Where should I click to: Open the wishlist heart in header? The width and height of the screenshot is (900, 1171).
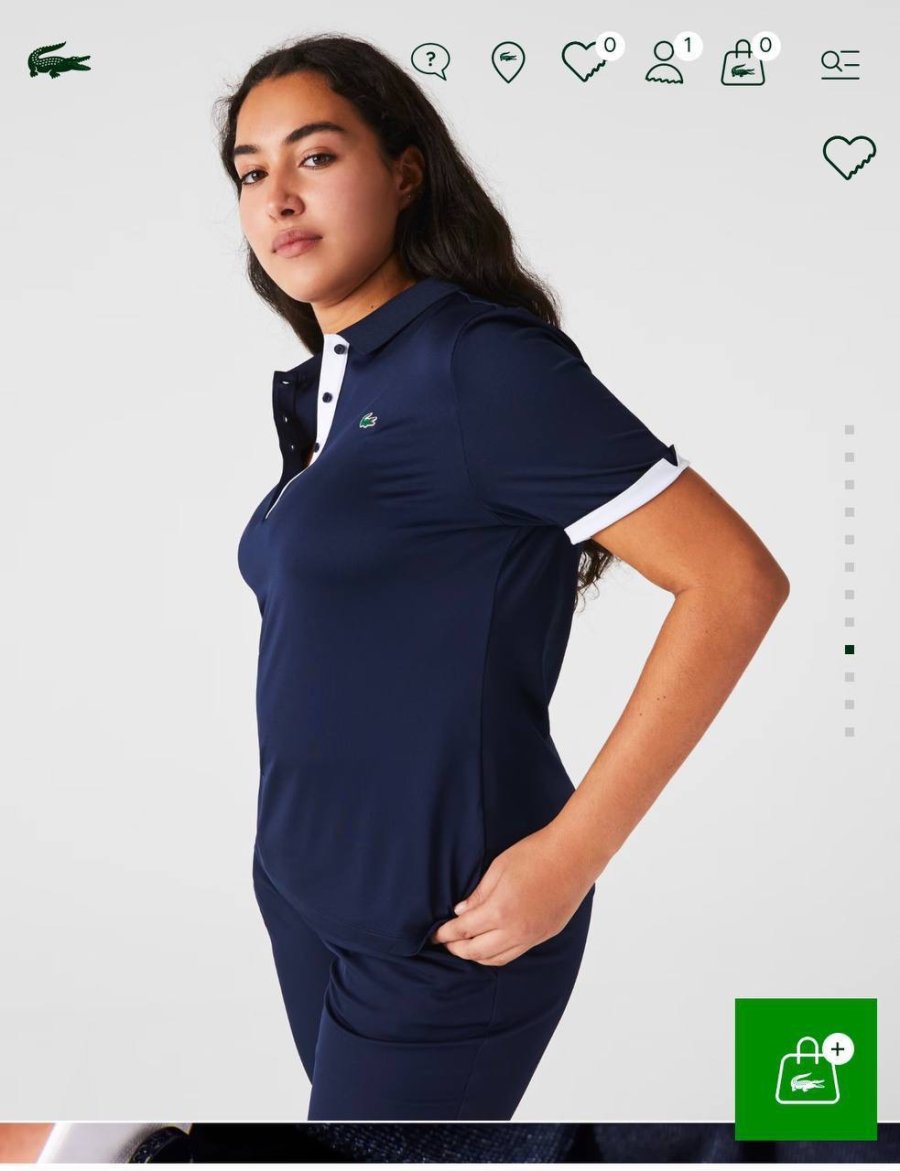[583, 62]
